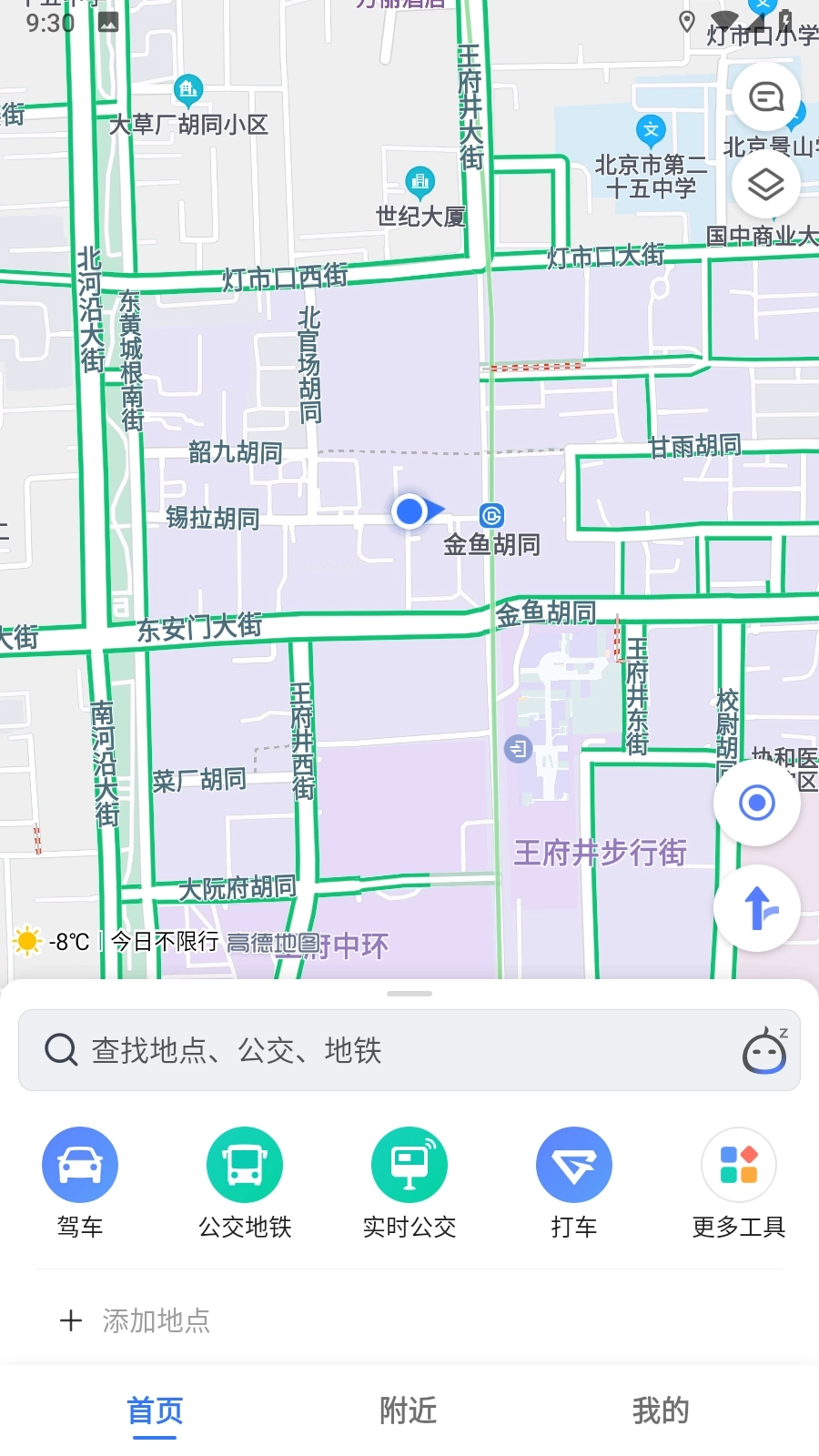
Task: Open 北京市第二十五中学 school marker details
Action: 650,130
